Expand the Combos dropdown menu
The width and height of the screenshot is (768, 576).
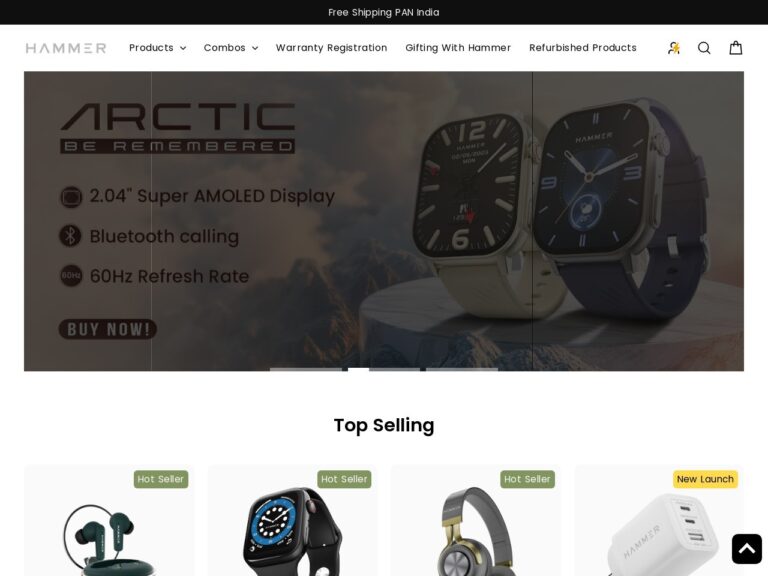[230, 48]
